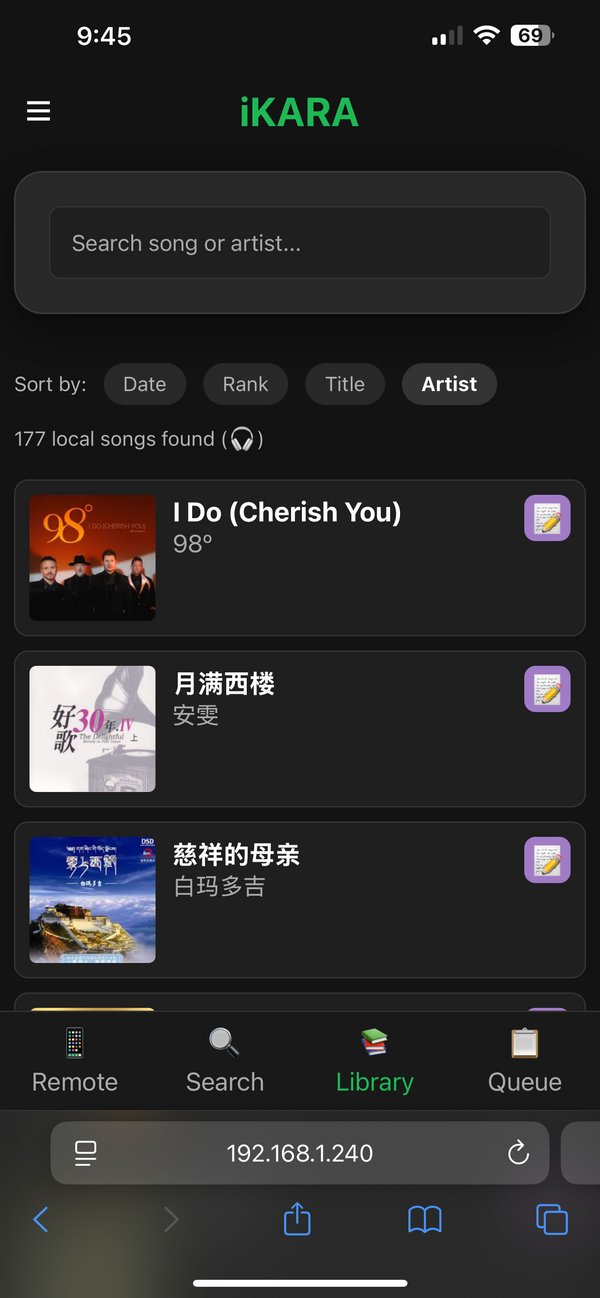Reload the page in the address bar
Image resolution: width=600 pixels, height=1298 pixels.
(x=518, y=1153)
